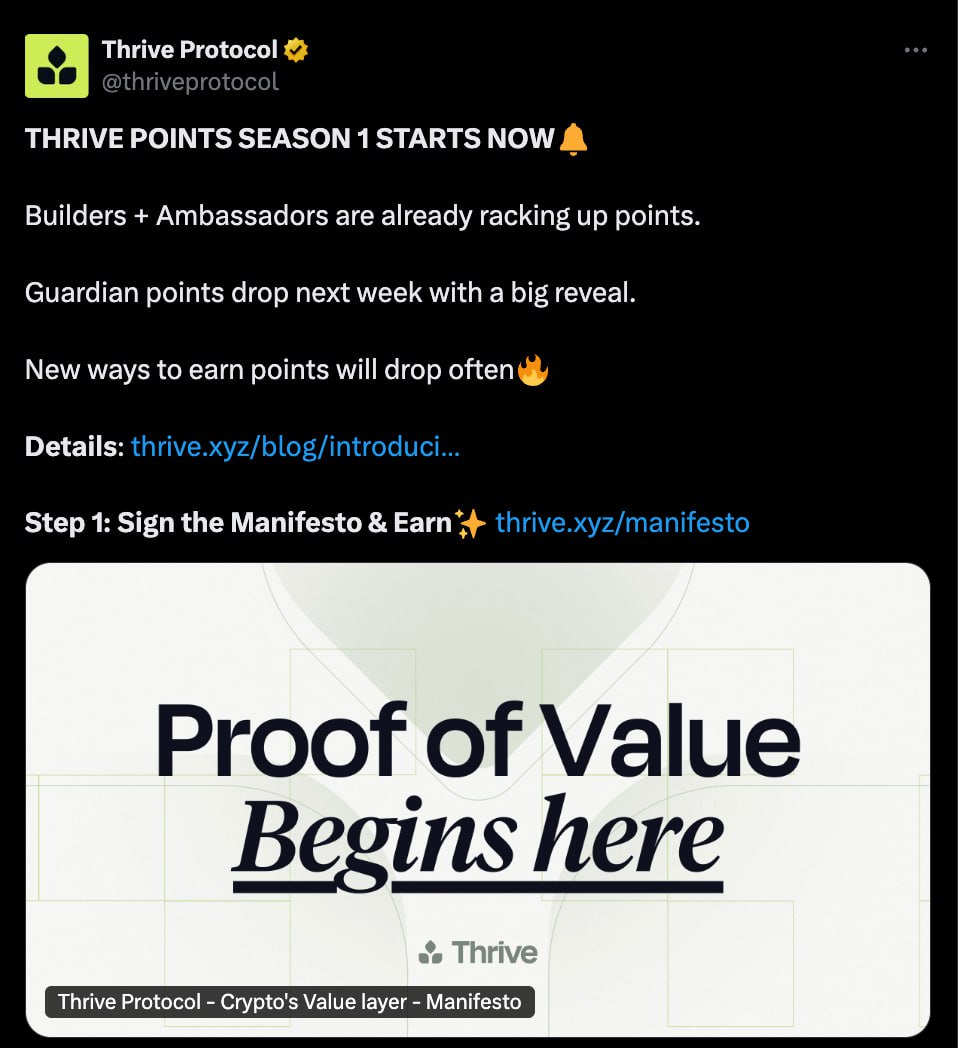Open the thrive.xyz/blog details link
Screen dimensions: 958x1048
295,446
